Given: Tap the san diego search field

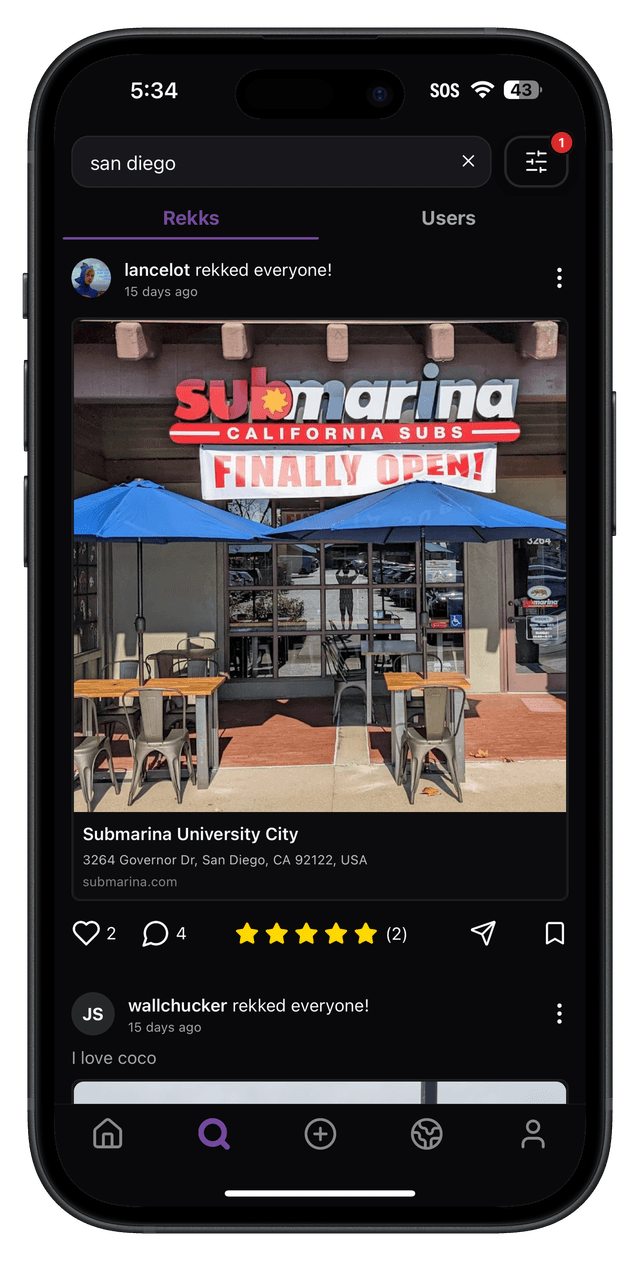Looking at the screenshot, I should 260,162.
